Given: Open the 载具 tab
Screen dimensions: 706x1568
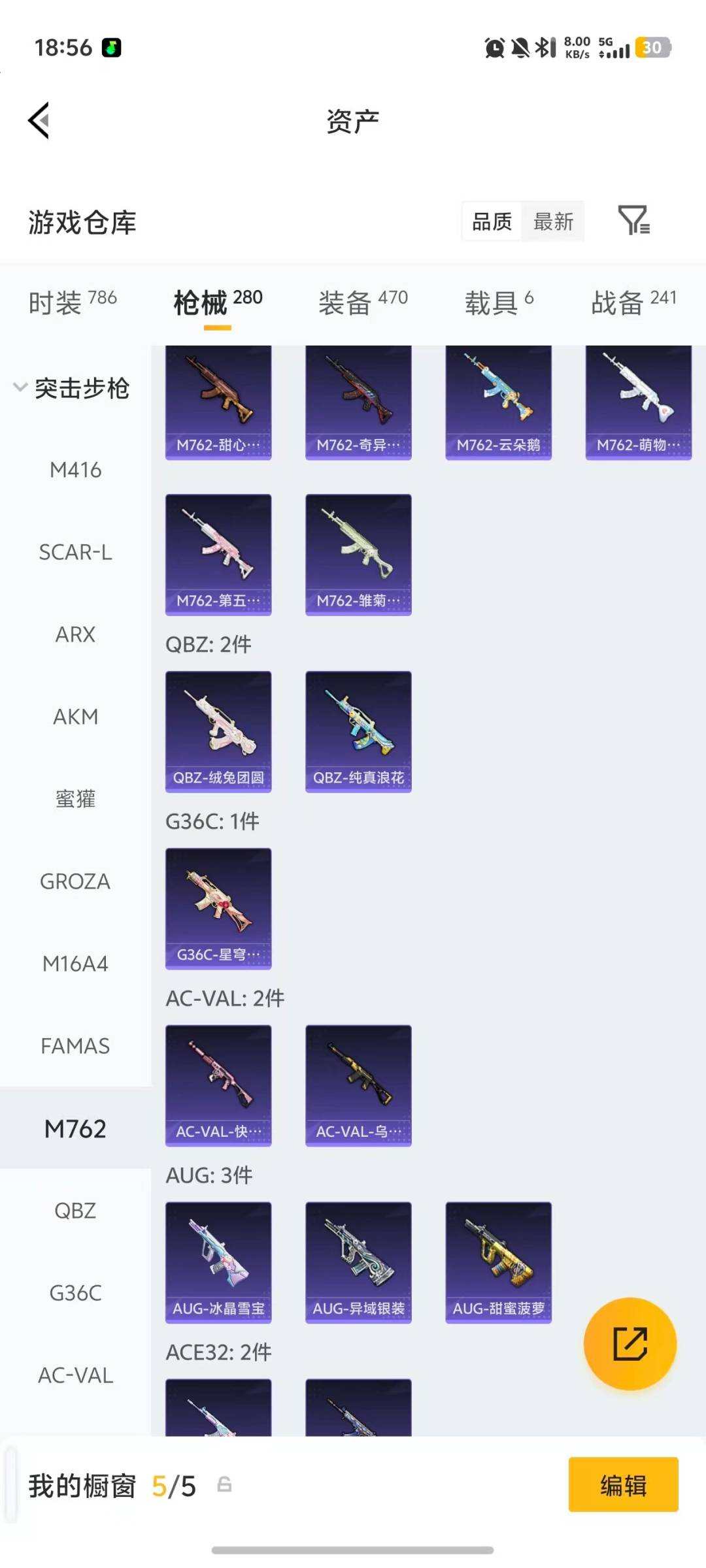Looking at the screenshot, I should pos(499,302).
